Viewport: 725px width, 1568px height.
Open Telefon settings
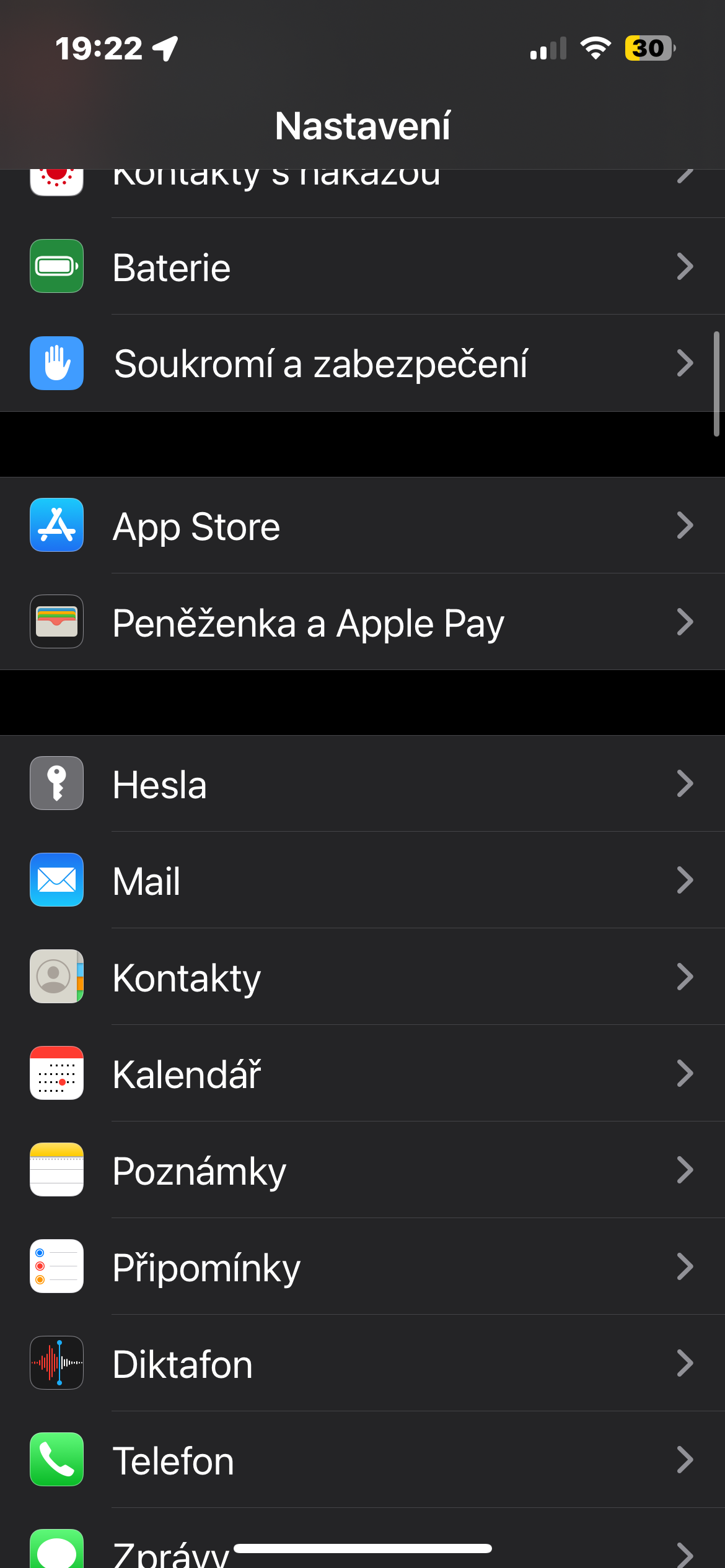coord(362,1460)
